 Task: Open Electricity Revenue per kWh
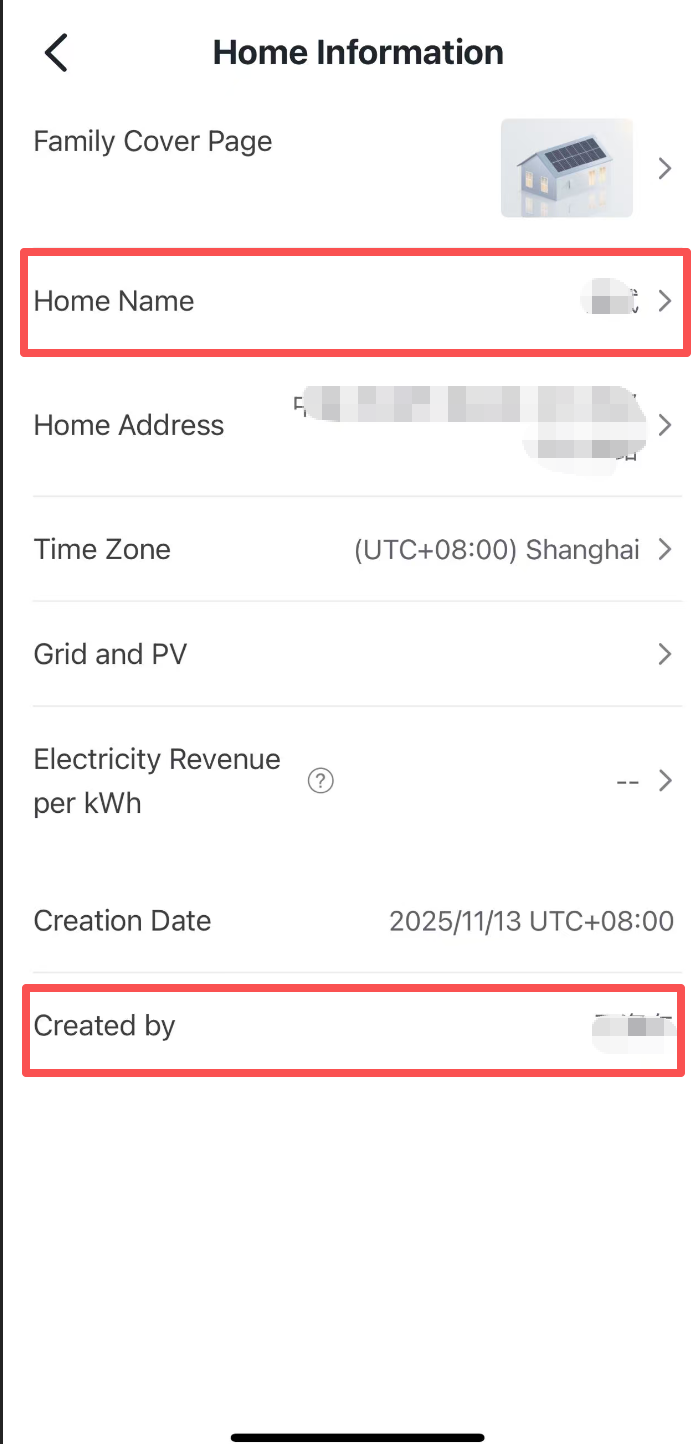(500, 781)
